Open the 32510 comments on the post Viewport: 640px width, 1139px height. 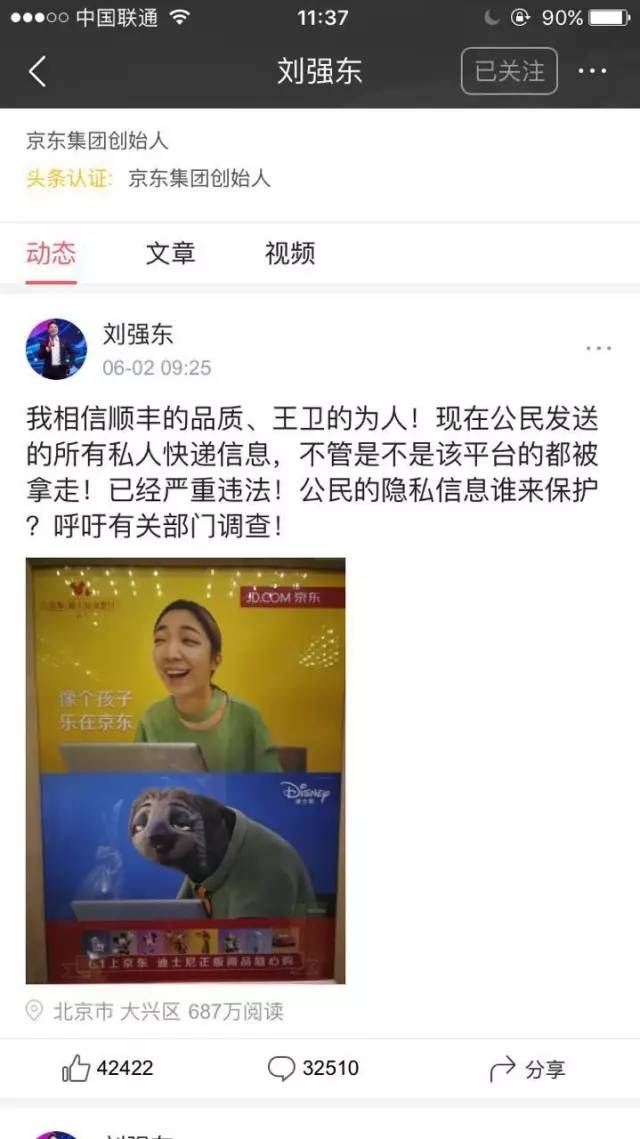click(313, 1068)
